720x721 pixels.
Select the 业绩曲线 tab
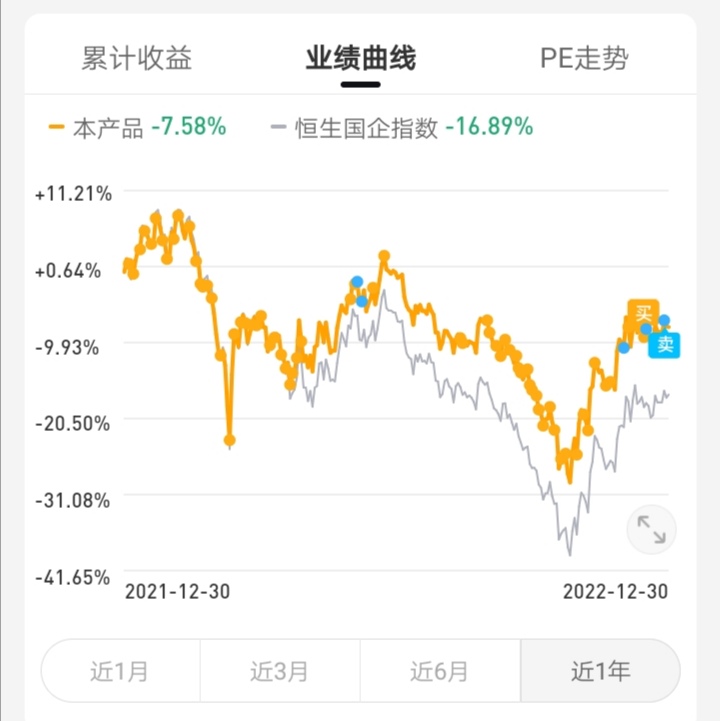[x=360, y=58]
